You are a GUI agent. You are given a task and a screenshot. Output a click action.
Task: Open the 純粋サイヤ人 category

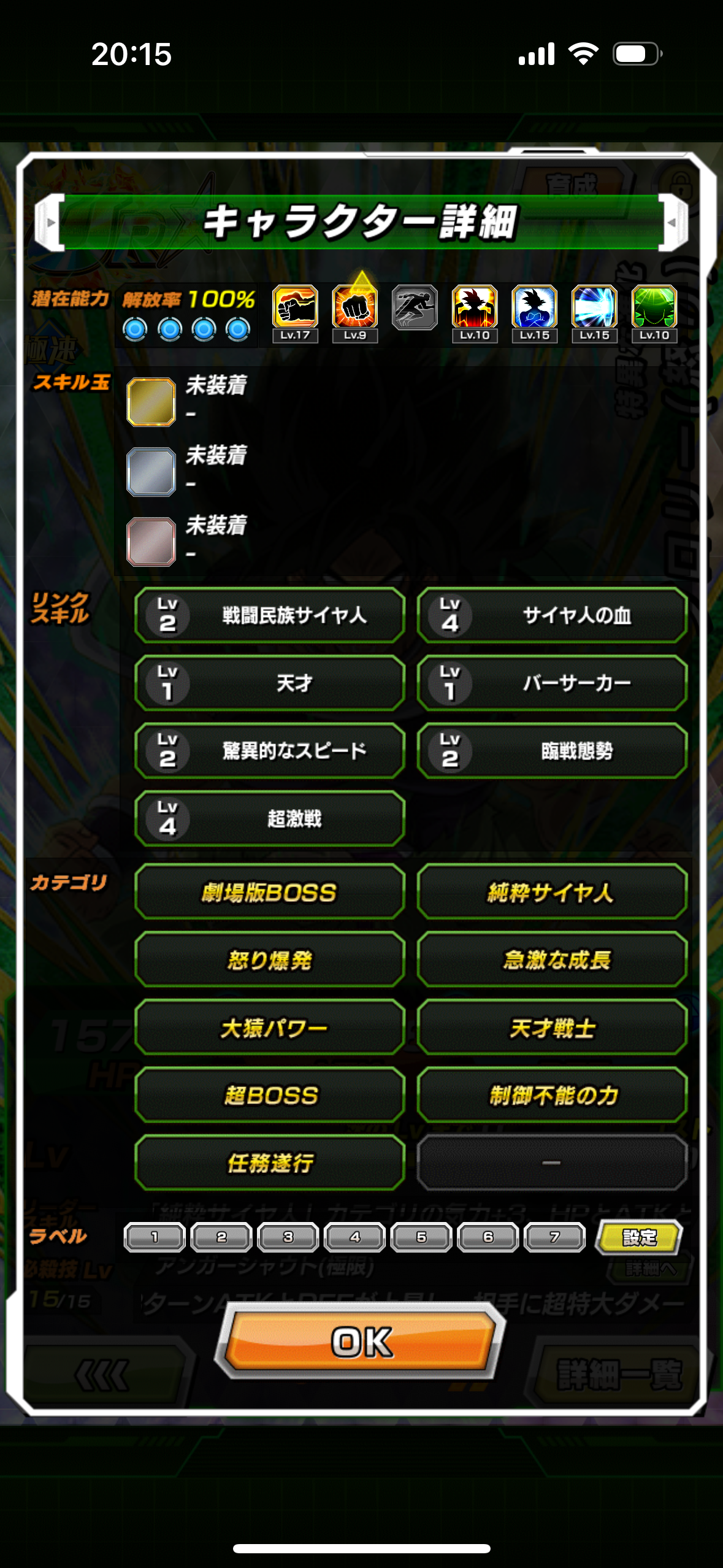click(x=553, y=892)
